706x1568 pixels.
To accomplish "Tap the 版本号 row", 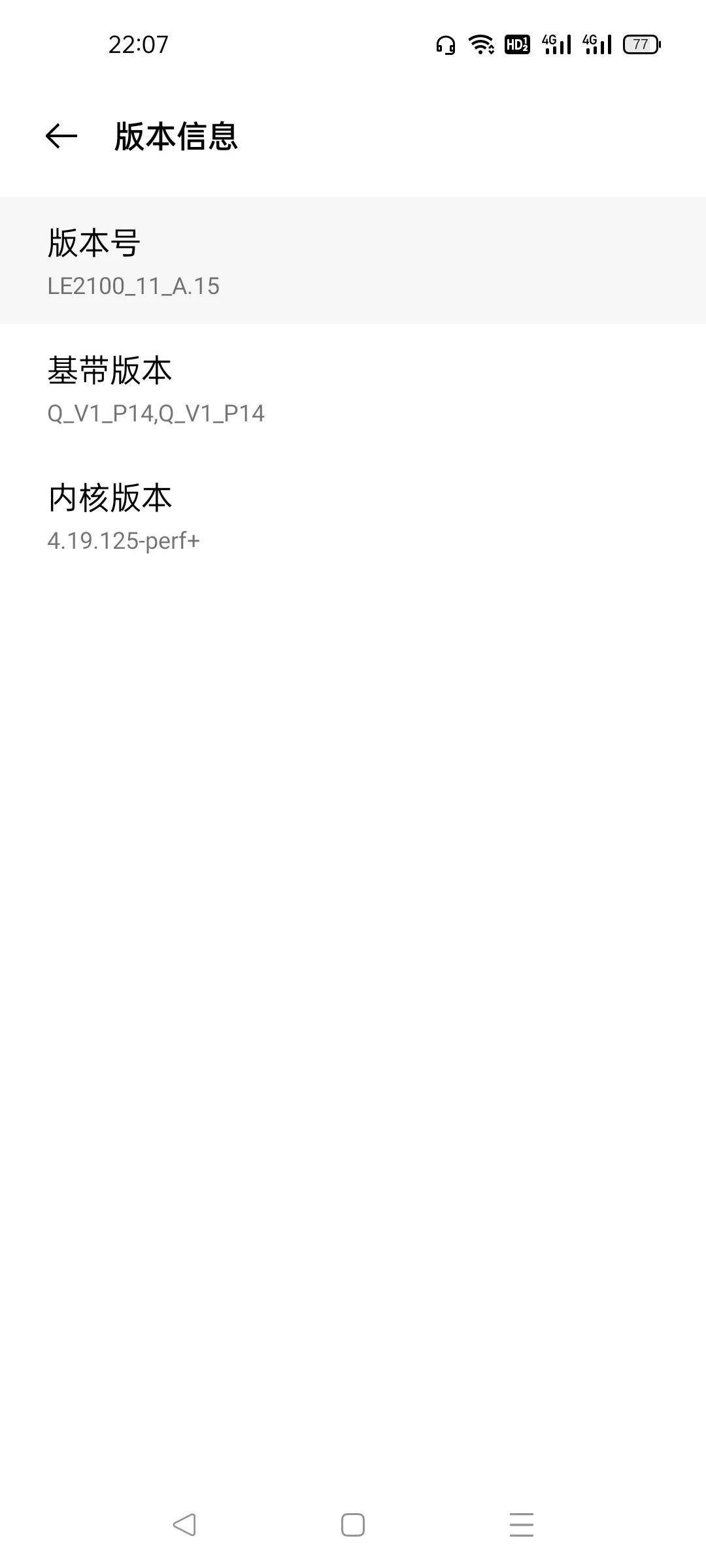I will [353, 260].
